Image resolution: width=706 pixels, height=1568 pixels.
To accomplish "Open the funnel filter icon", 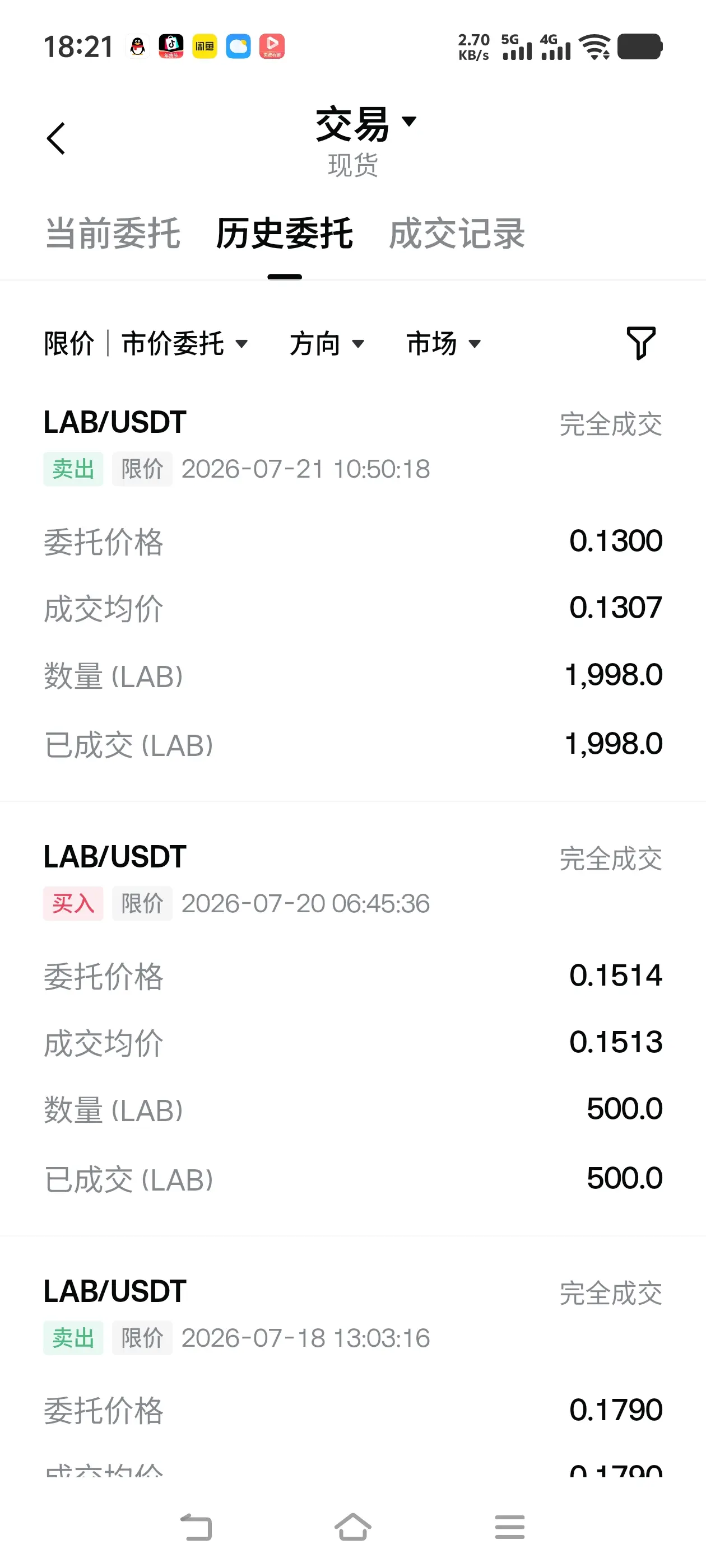I will point(641,343).
